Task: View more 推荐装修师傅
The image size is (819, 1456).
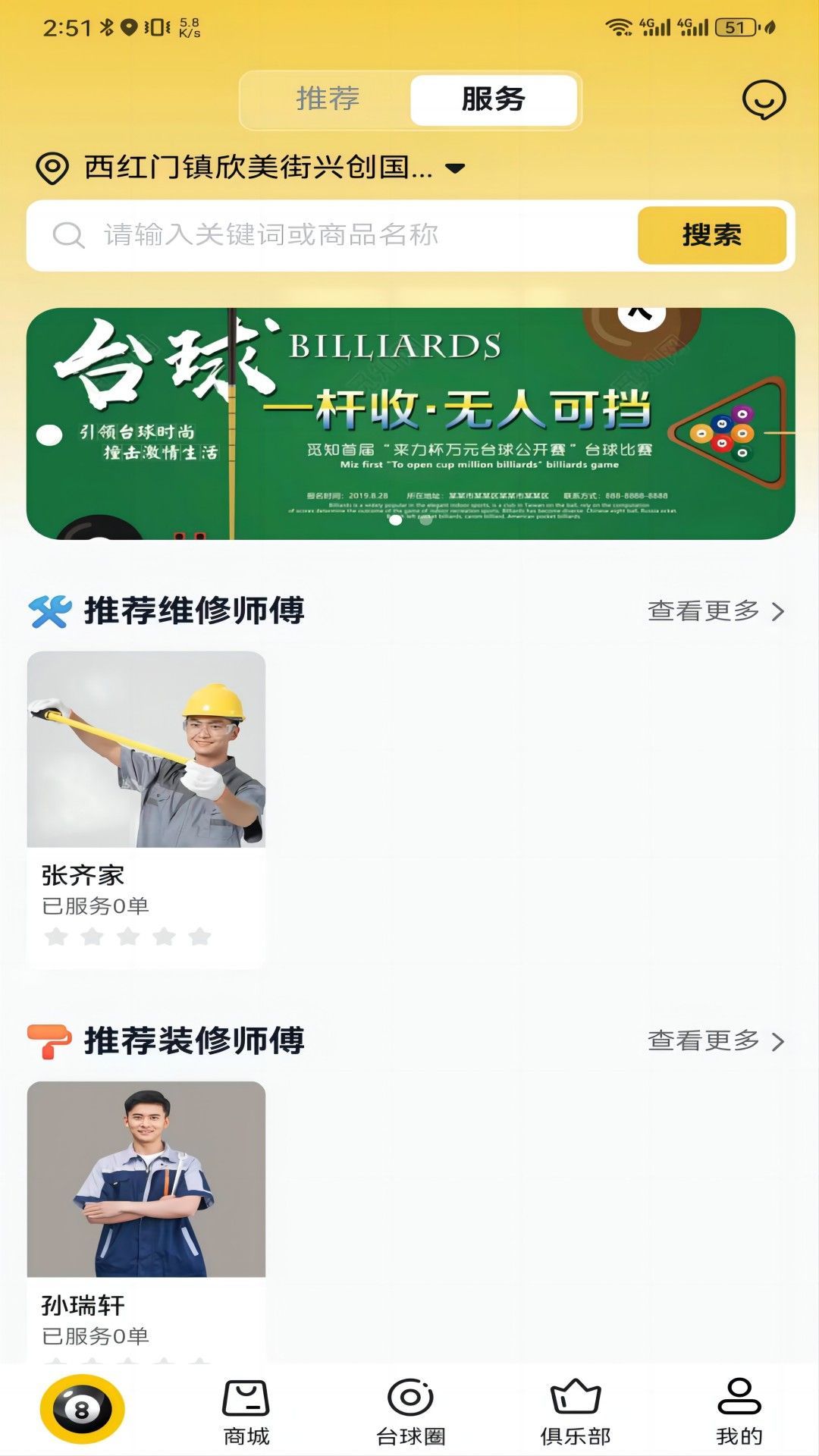Action: [x=715, y=1041]
